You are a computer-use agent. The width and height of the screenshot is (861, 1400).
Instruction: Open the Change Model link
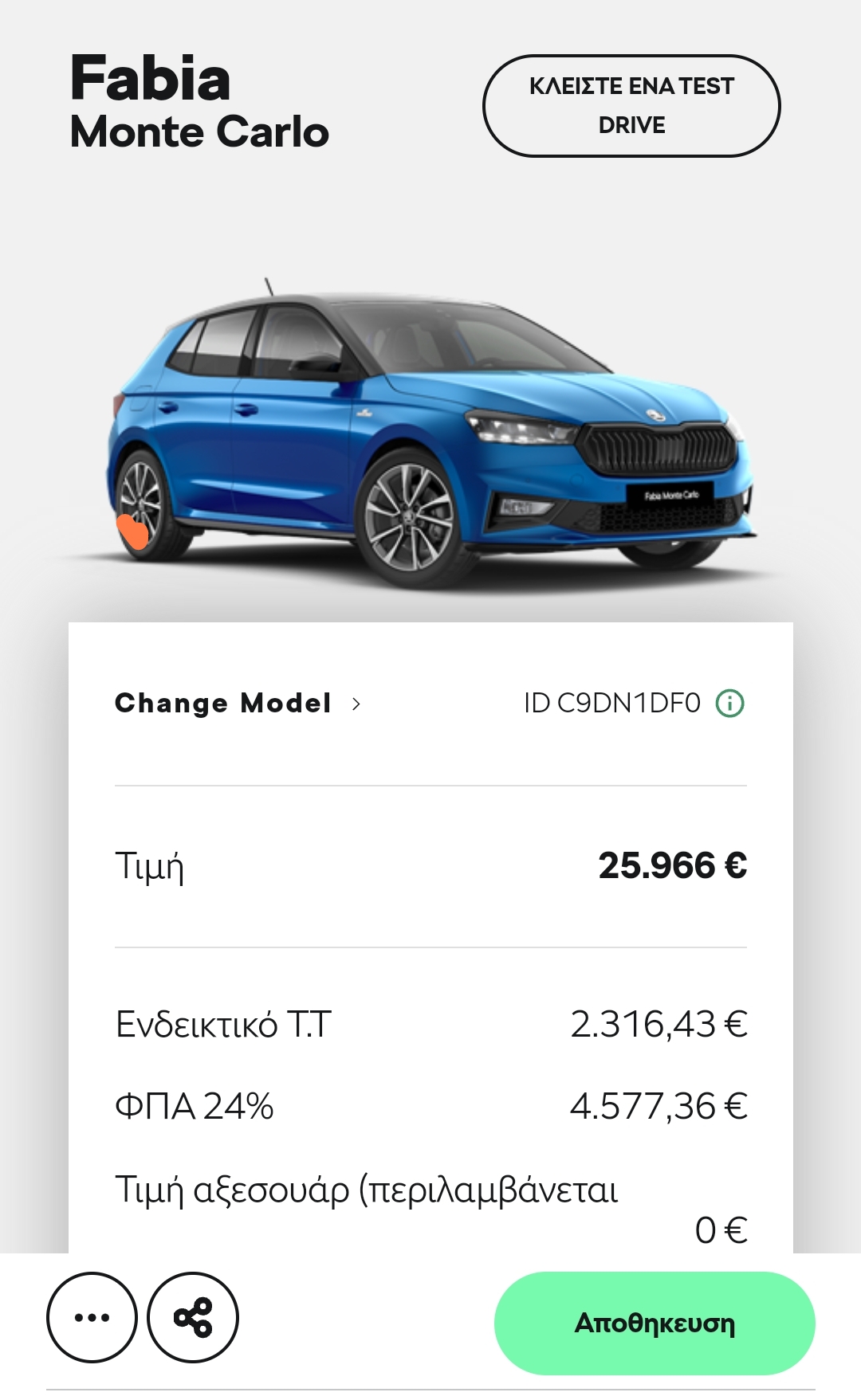pos(238,704)
